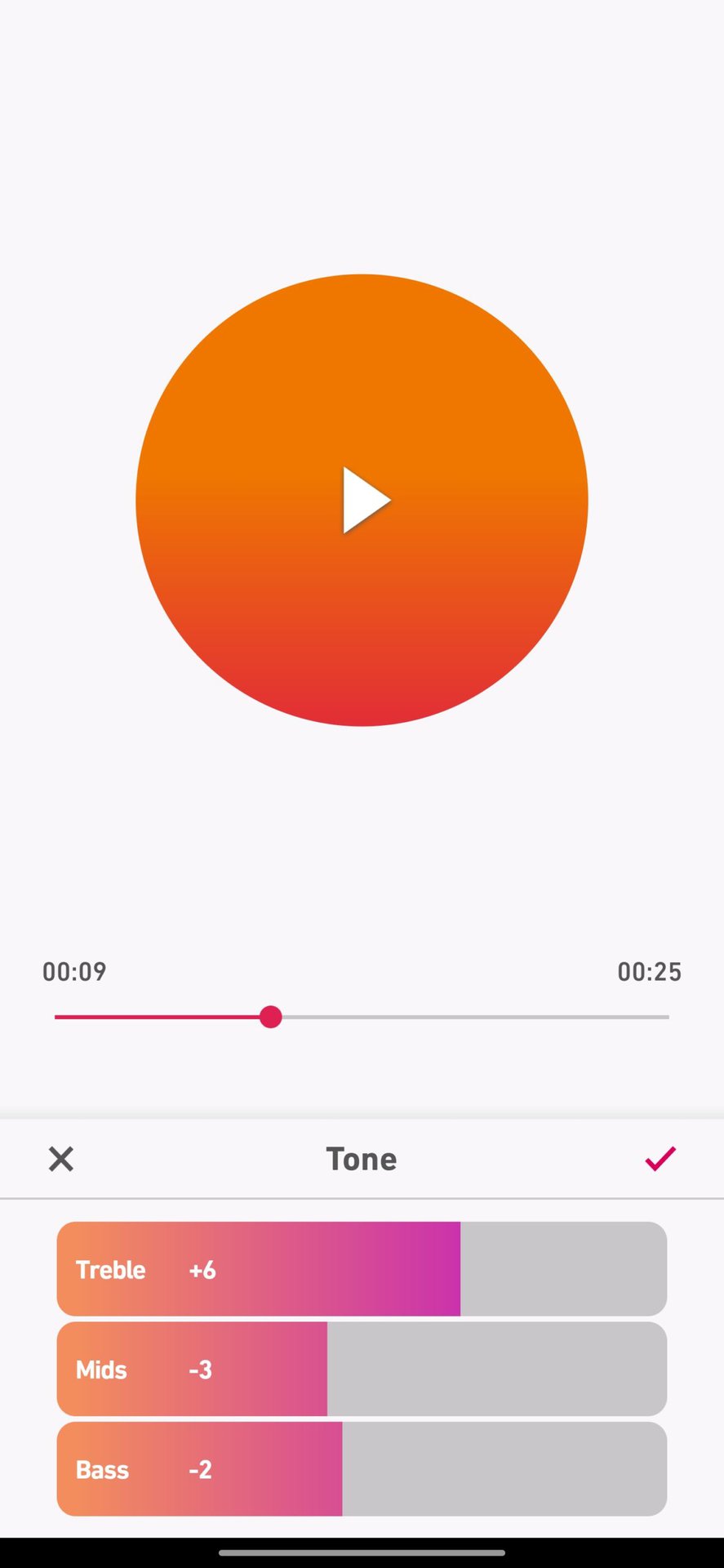The width and height of the screenshot is (724, 1568).
Task: Tap the playback progress bar
Action: [362, 1017]
